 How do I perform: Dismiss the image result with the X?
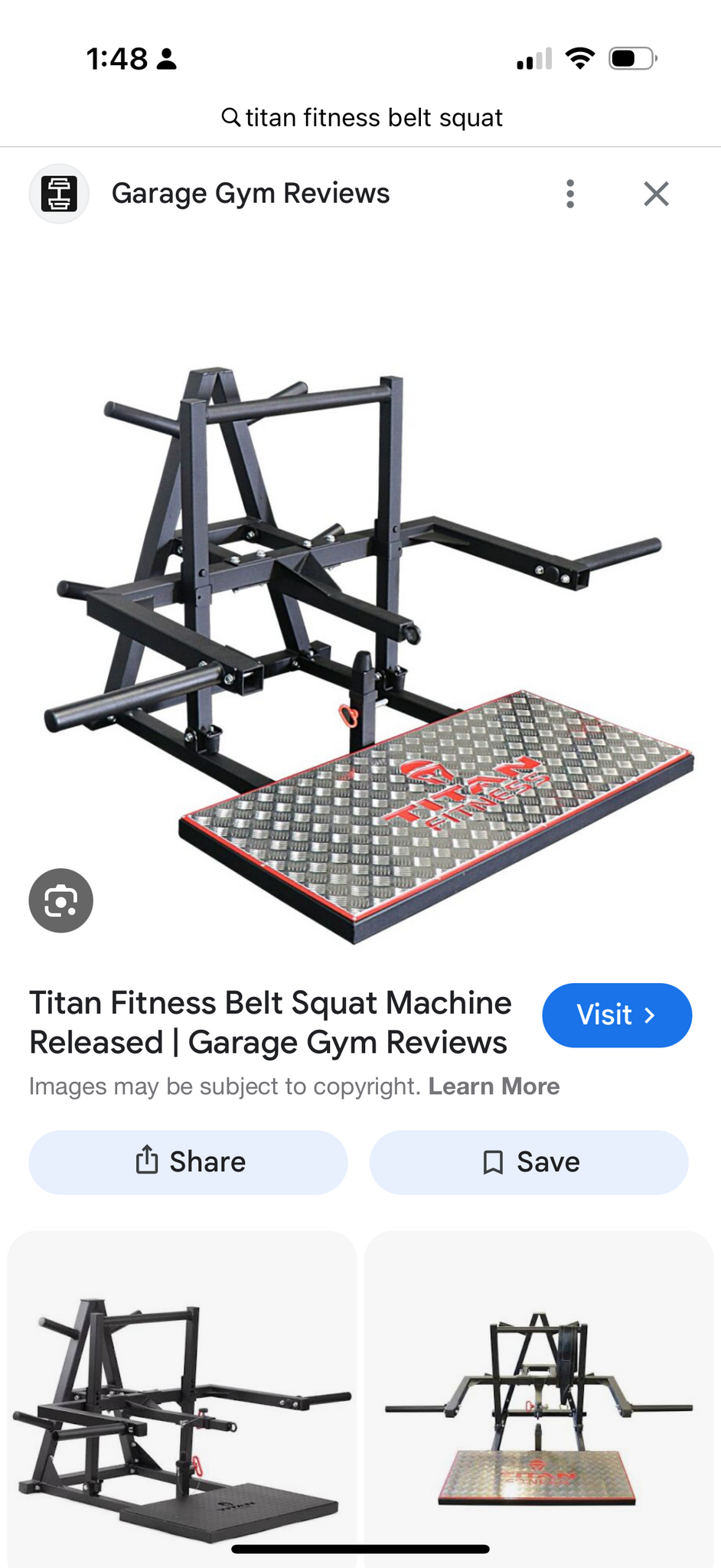coord(656,194)
